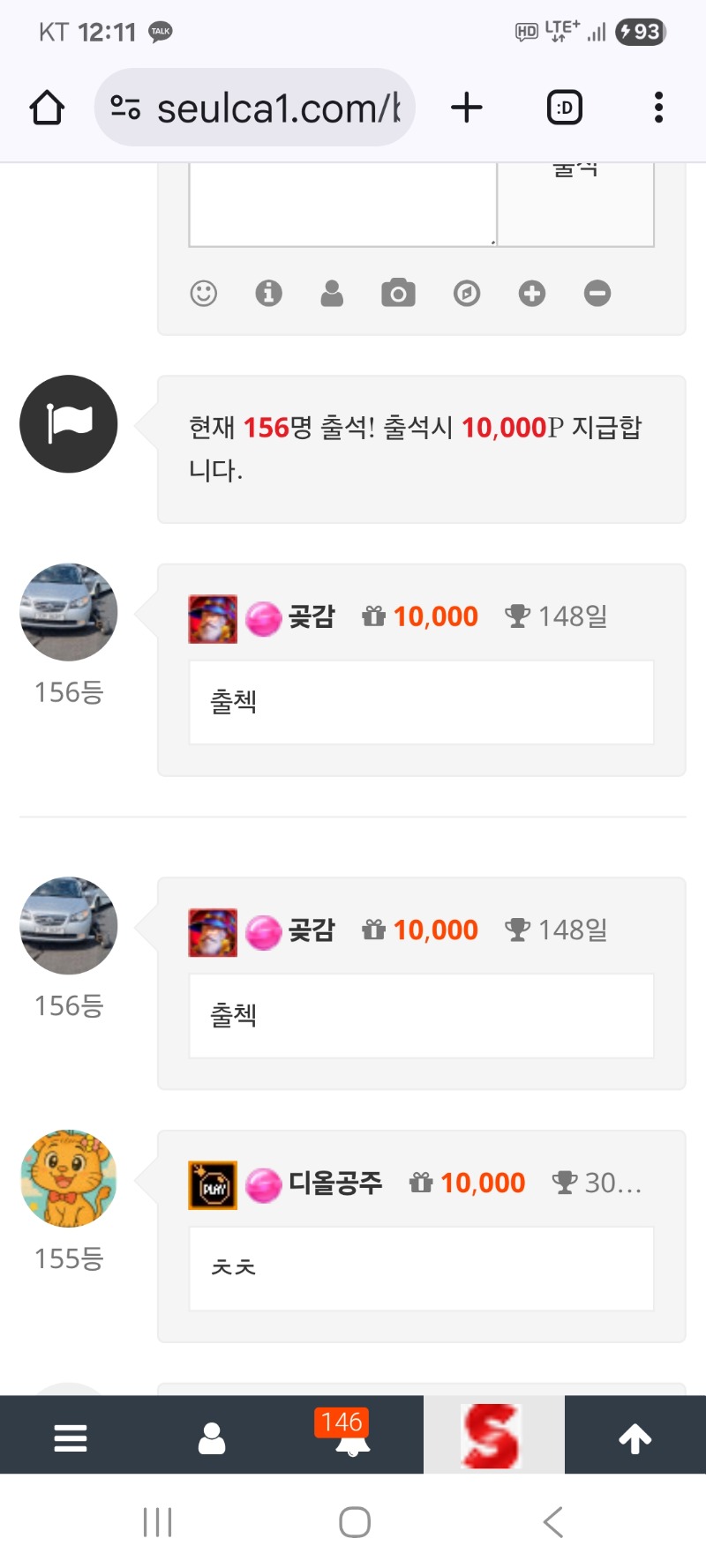Screen dimensions: 706x1568
Task: Shrink the comment box with minus icon
Action: [x=597, y=293]
